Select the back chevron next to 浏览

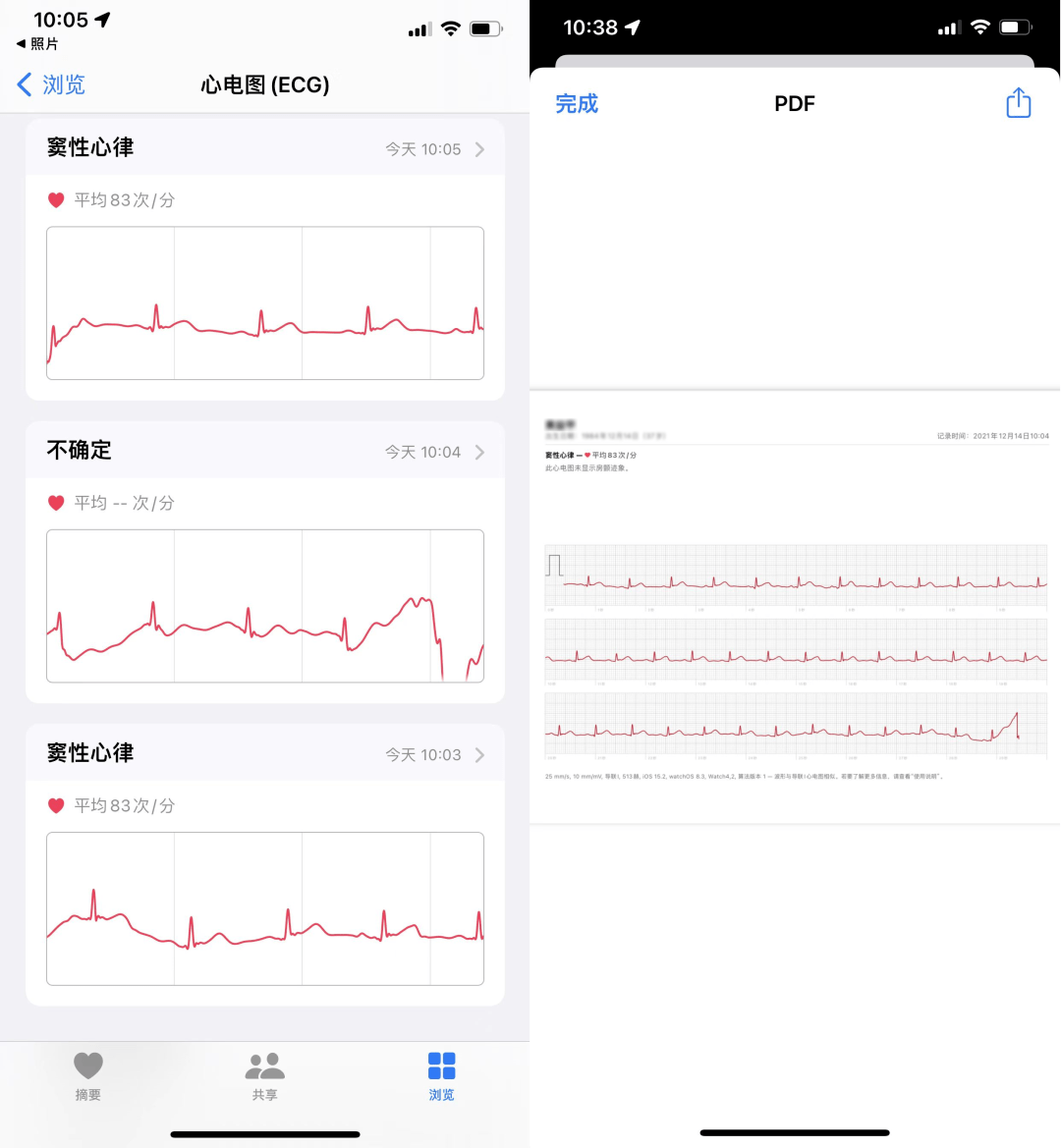pos(23,84)
